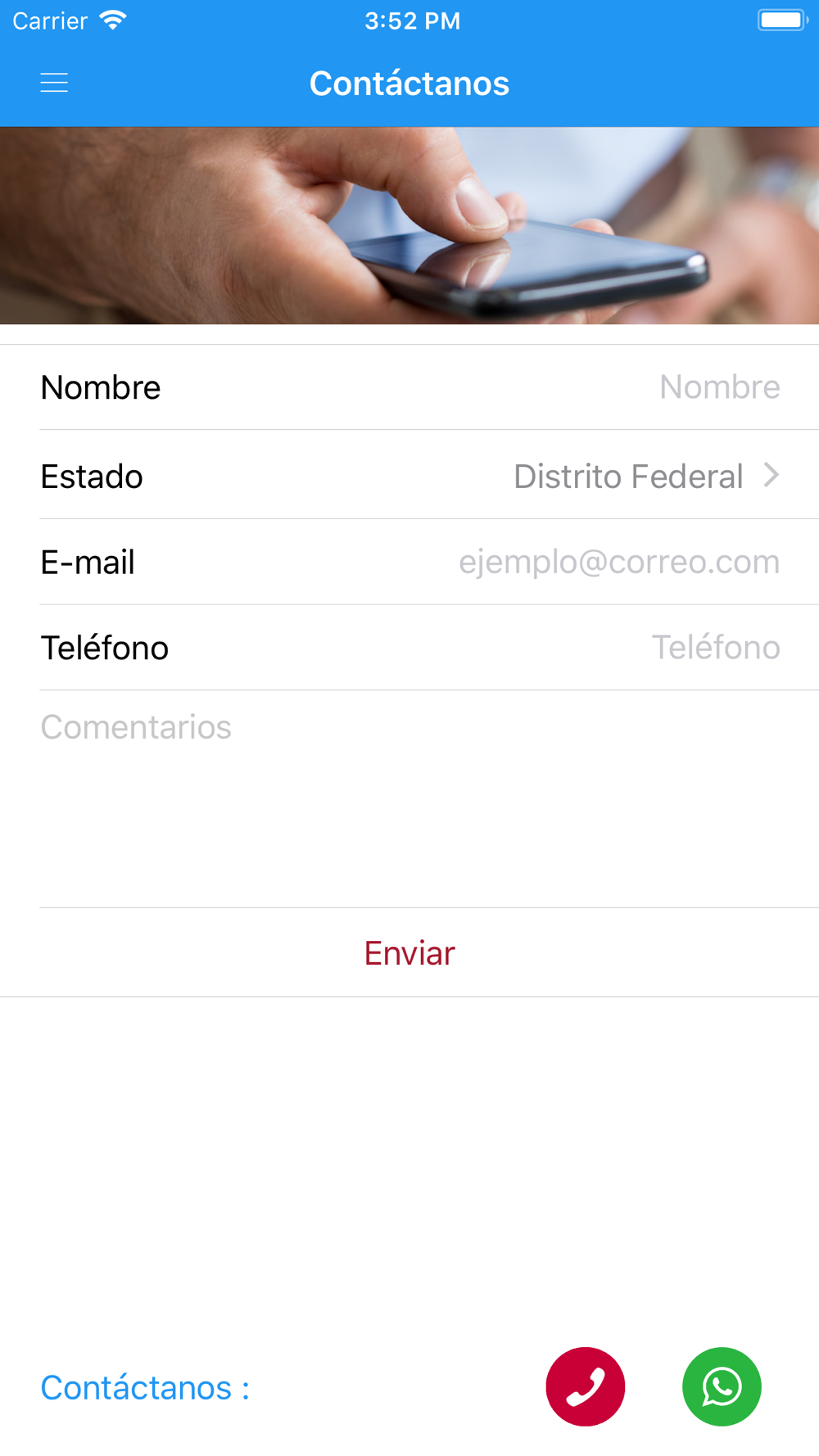Submit the form with Enviar

(x=409, y=953)
